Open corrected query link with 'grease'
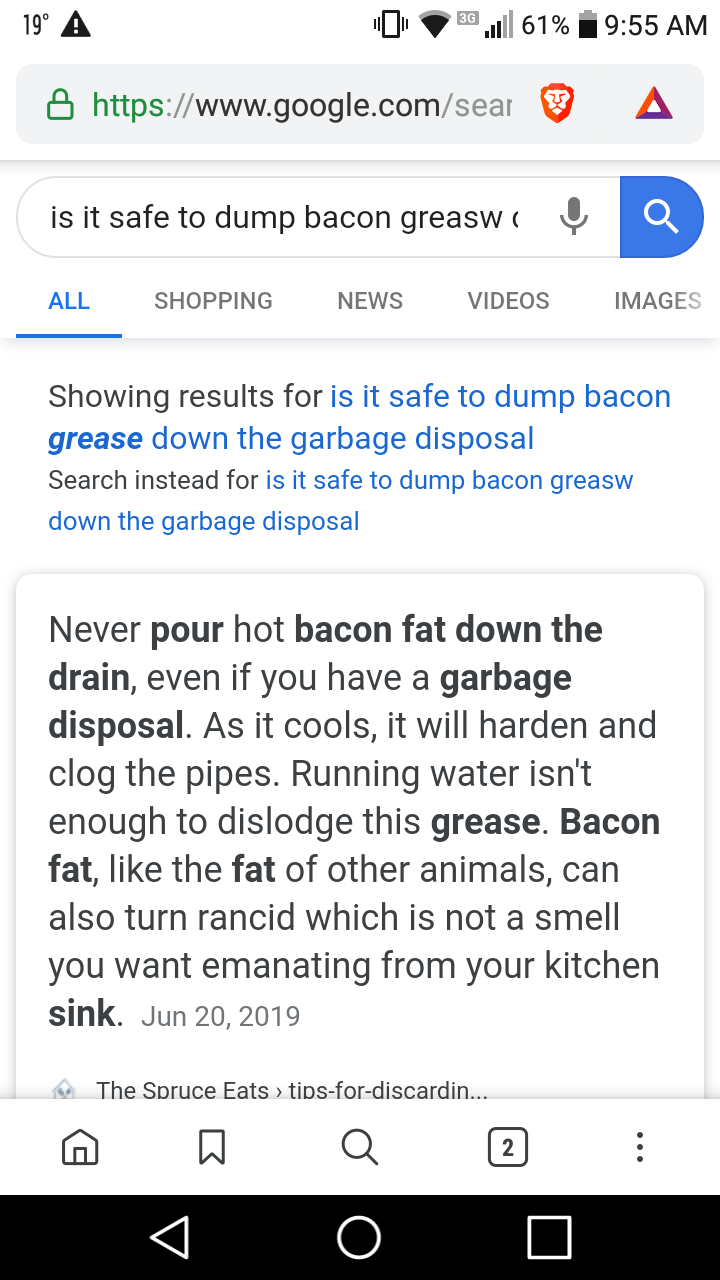Viewport: 720px width, 1280px height. pos(359,417)
